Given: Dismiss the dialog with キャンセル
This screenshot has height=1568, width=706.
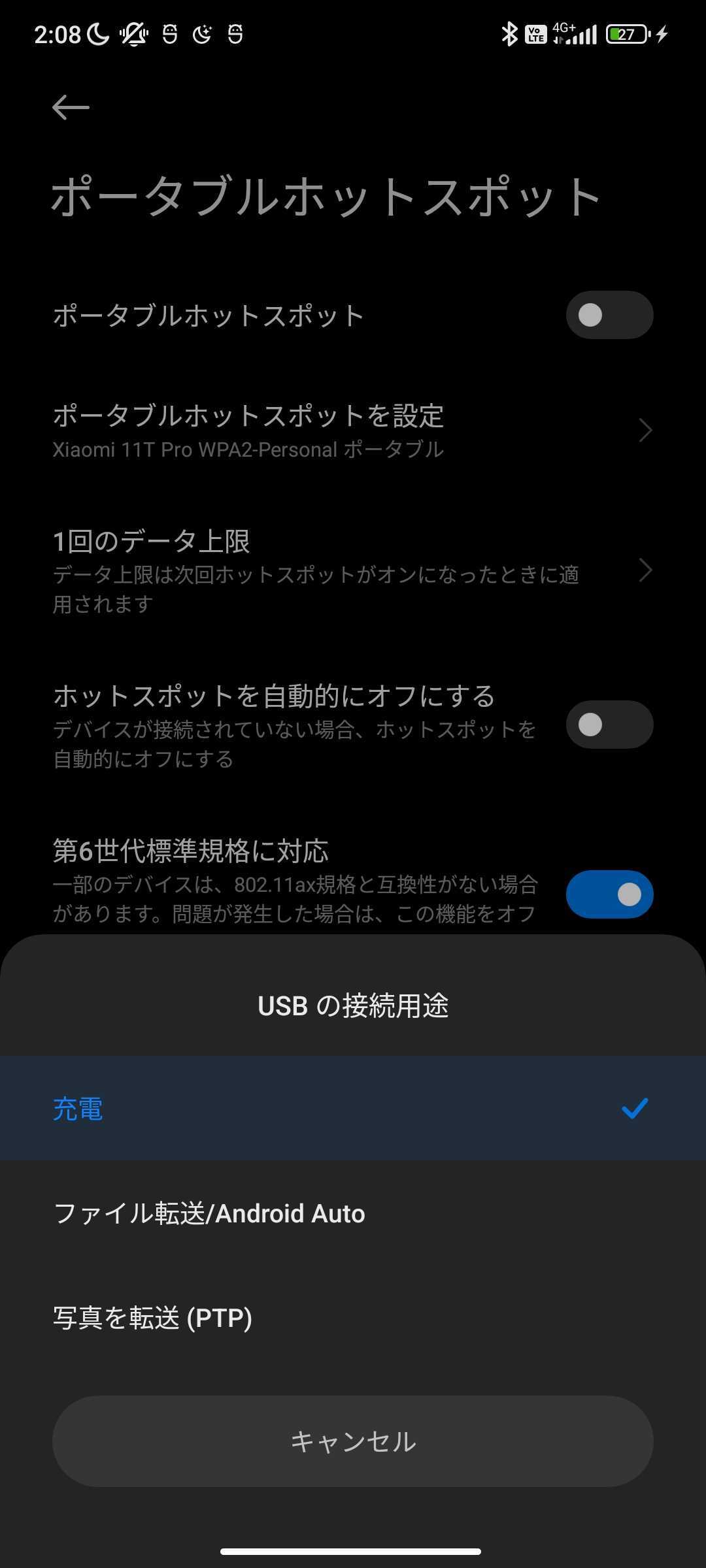Looking at the screenshot, I should (x=353, y=1441).
